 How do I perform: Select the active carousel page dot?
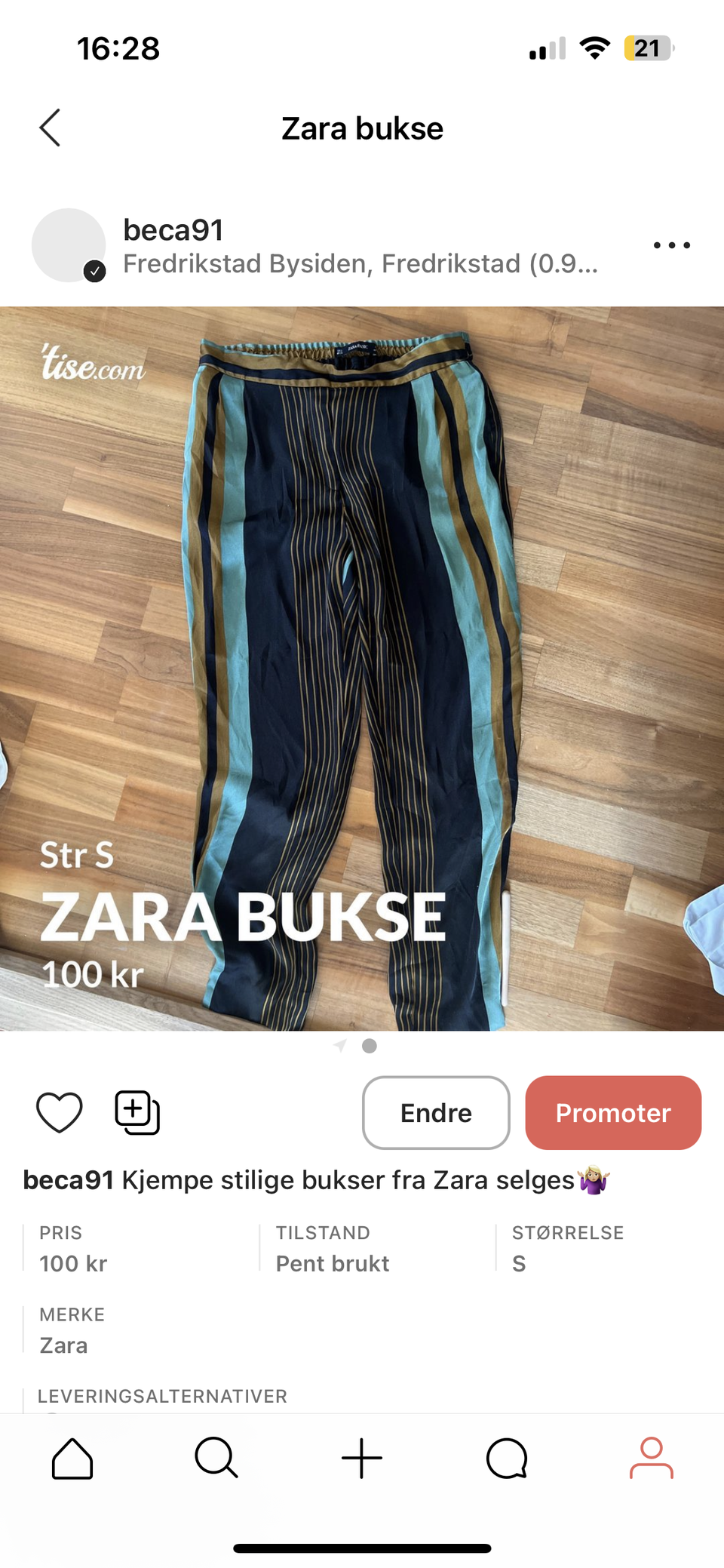(x=369, y=1046)
